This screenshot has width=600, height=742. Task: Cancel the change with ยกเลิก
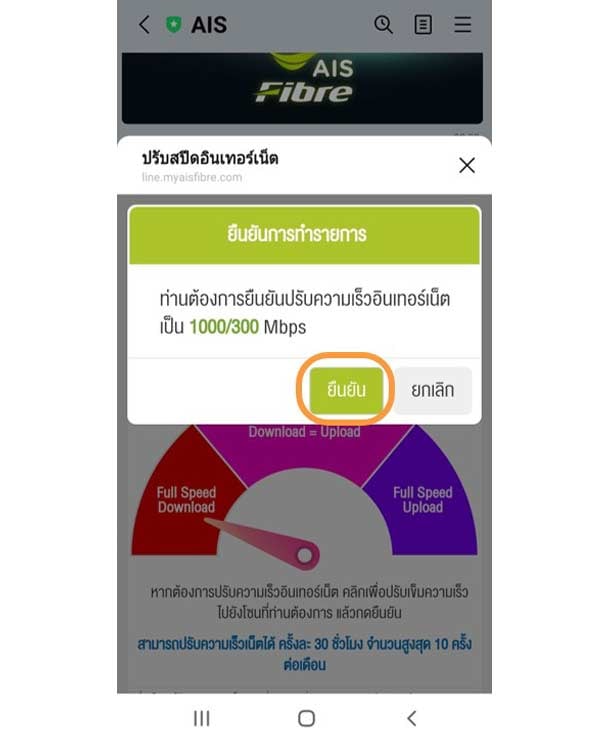(432, 390)
